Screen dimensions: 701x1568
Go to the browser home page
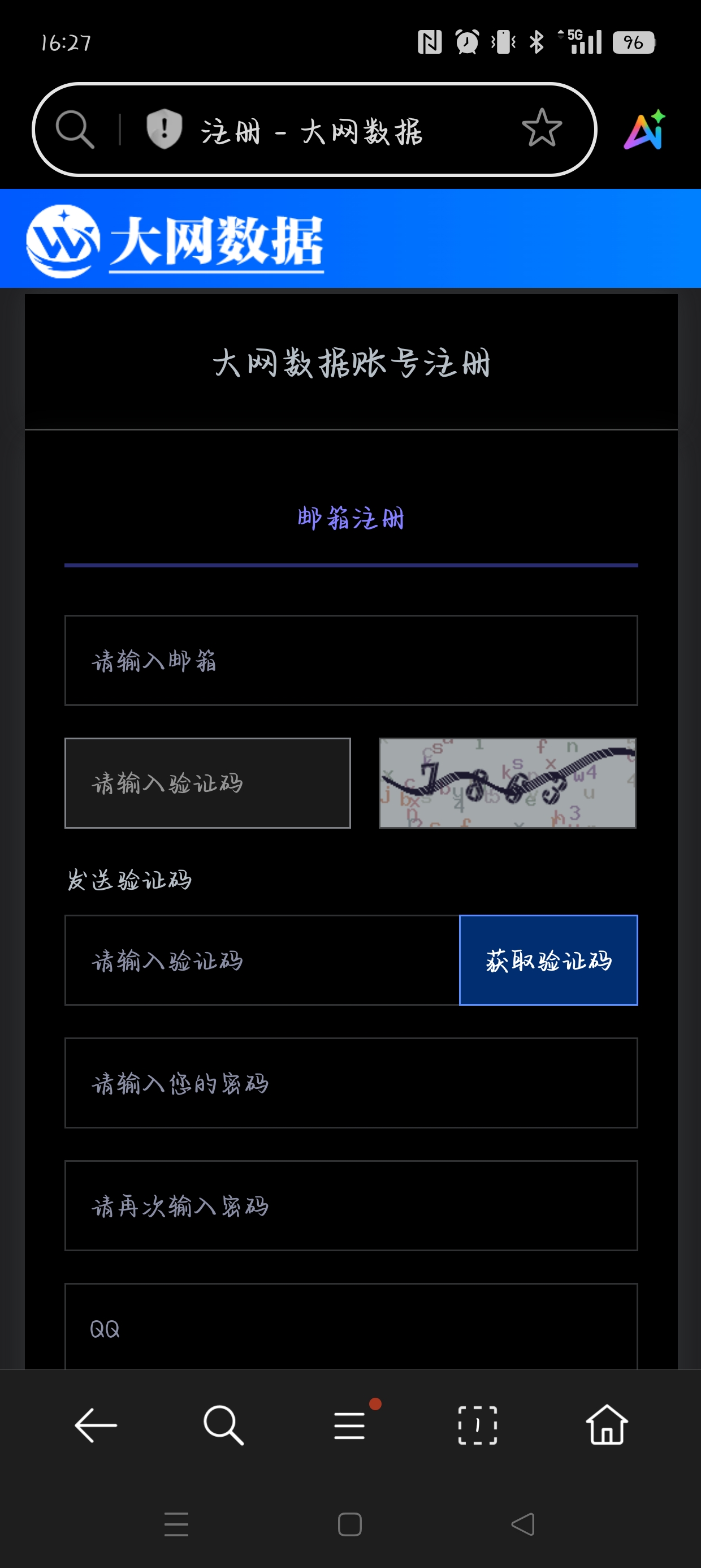[606, 1425]
